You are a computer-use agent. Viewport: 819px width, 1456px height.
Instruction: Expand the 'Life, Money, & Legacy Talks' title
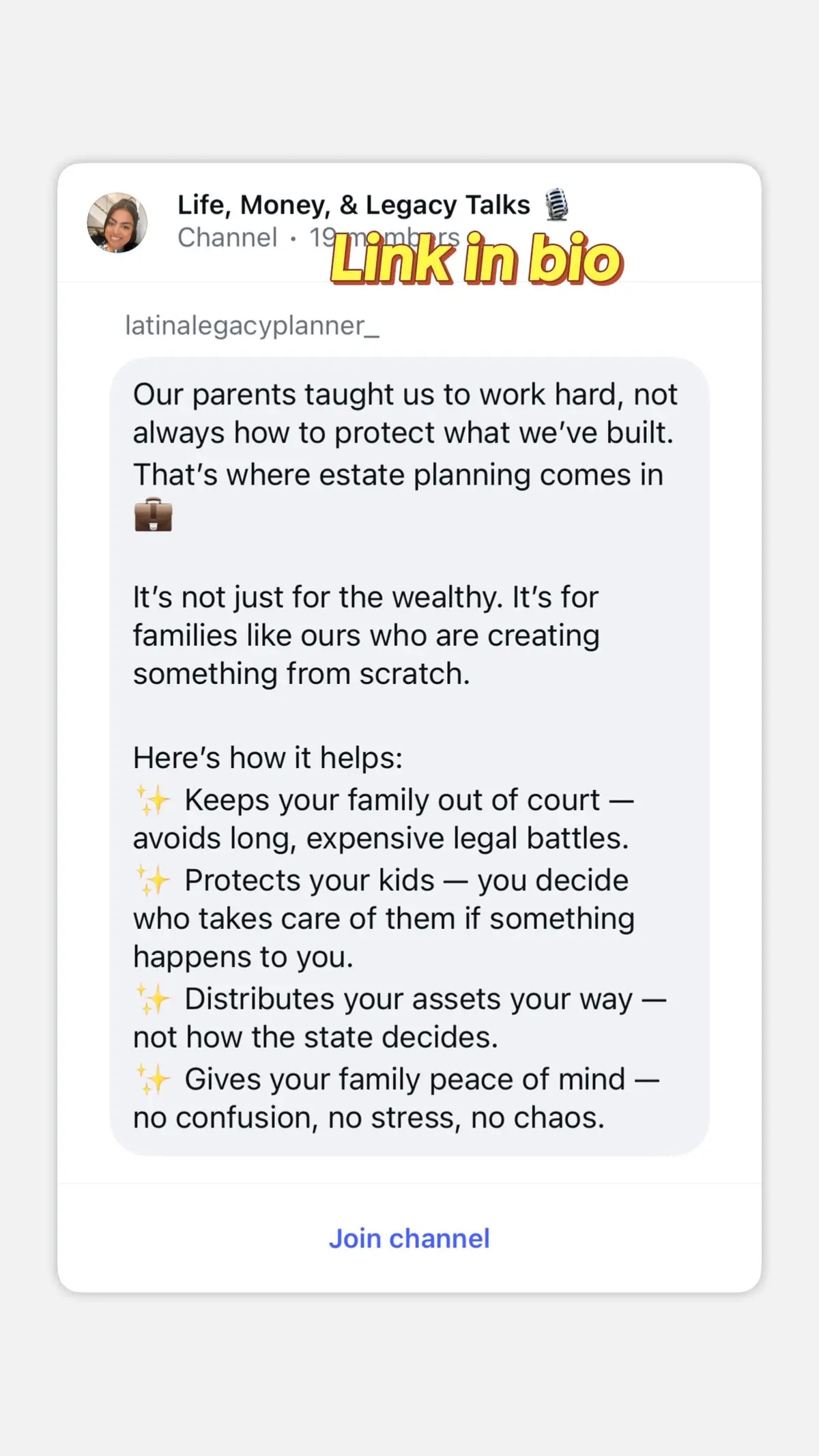click(x=354, y=204)
